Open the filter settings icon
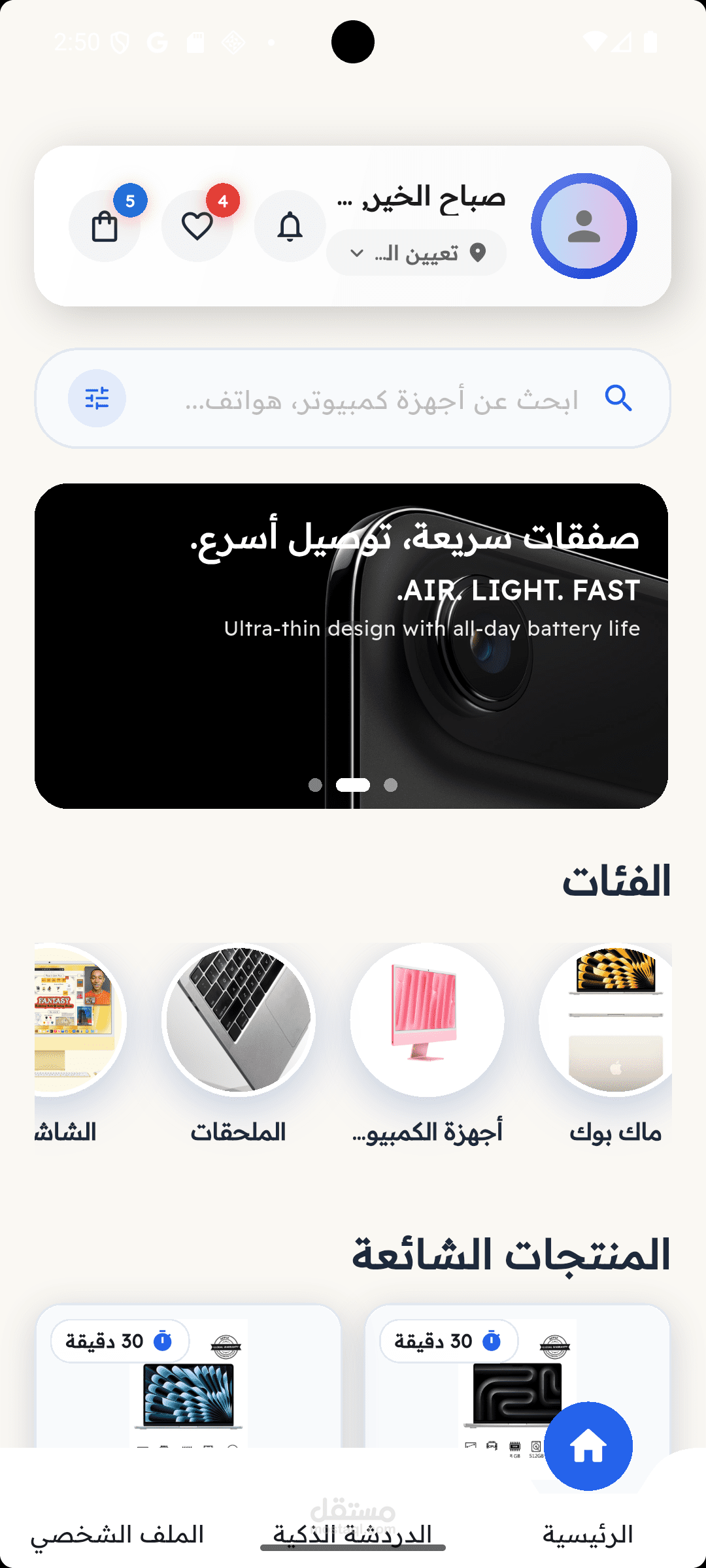706x1568 pixels. click(x=97, y=399)
